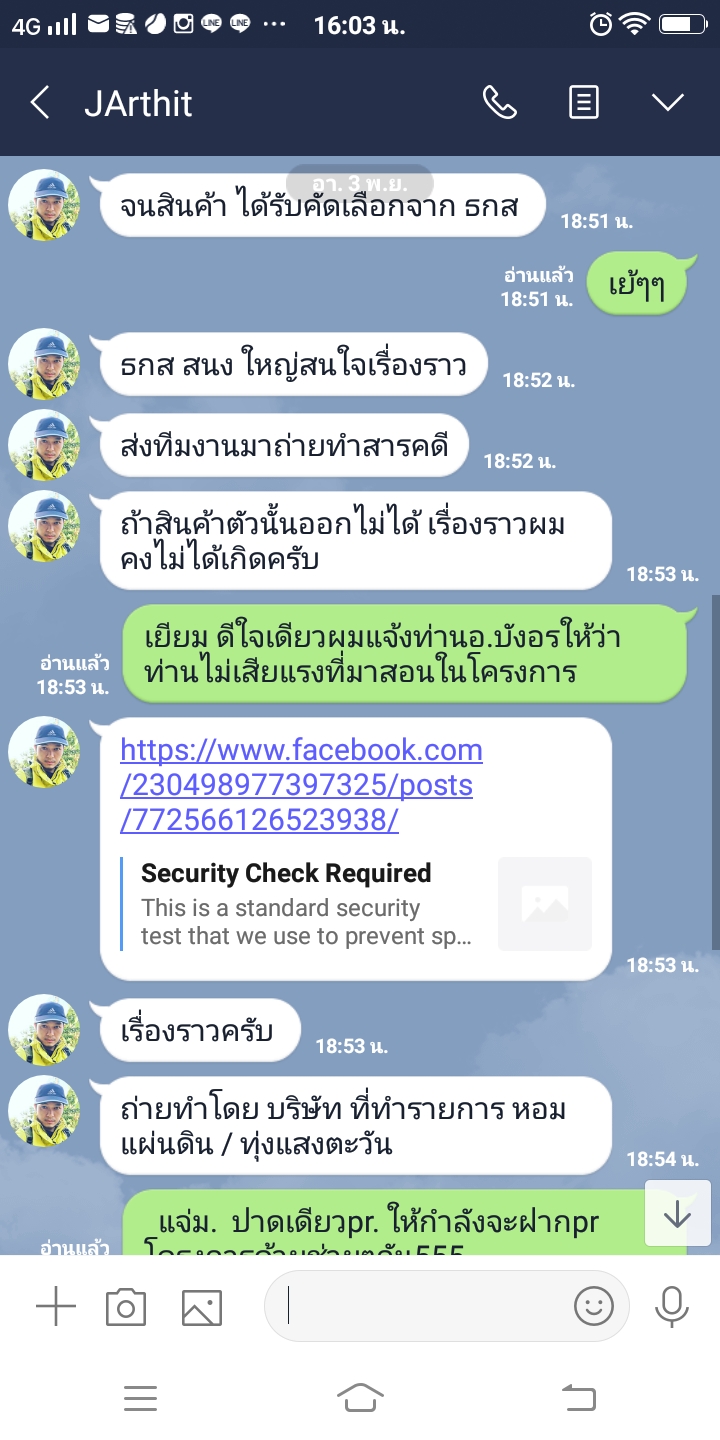Tap the system home button
Viewport: 720px width, 1440px height.
[360, 1398]
